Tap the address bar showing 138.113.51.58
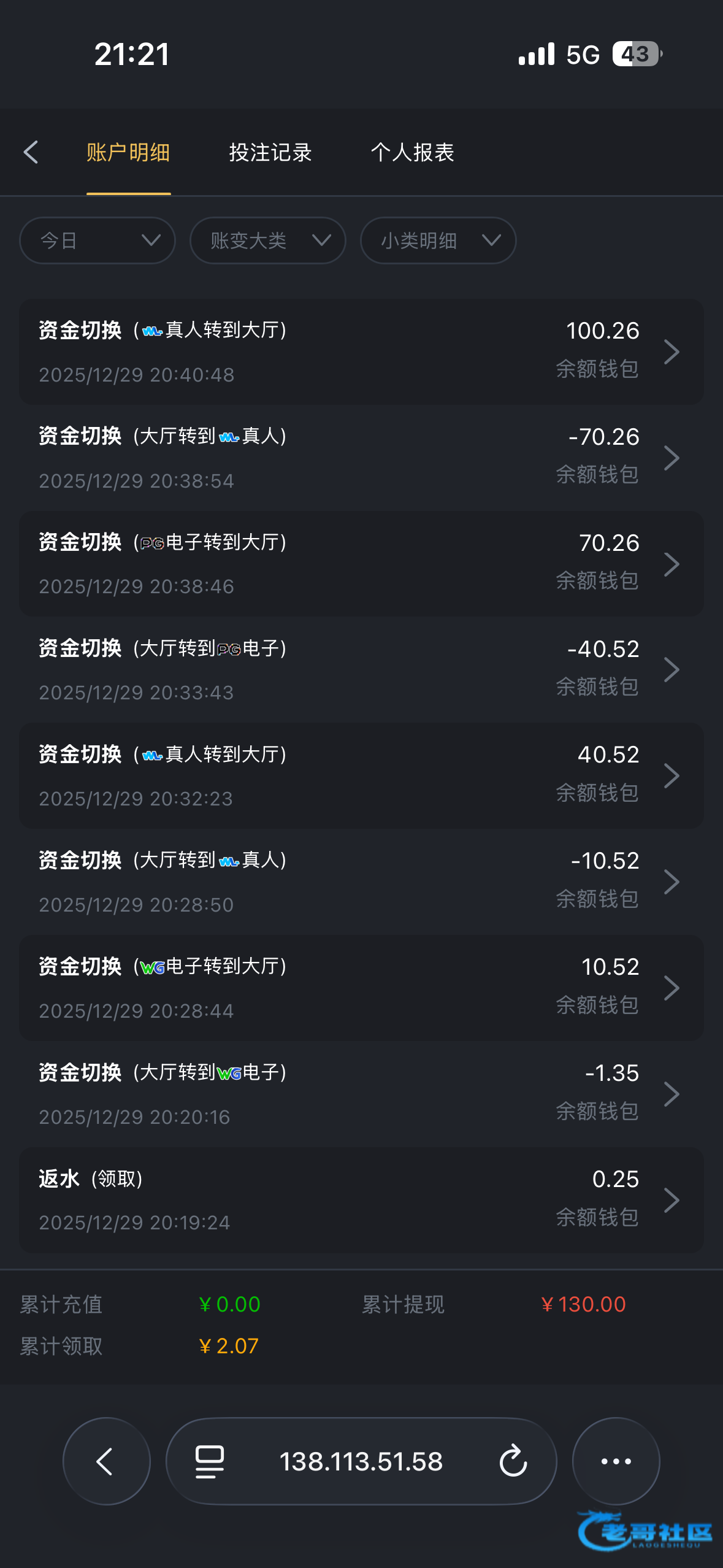 pos(361,1461)
